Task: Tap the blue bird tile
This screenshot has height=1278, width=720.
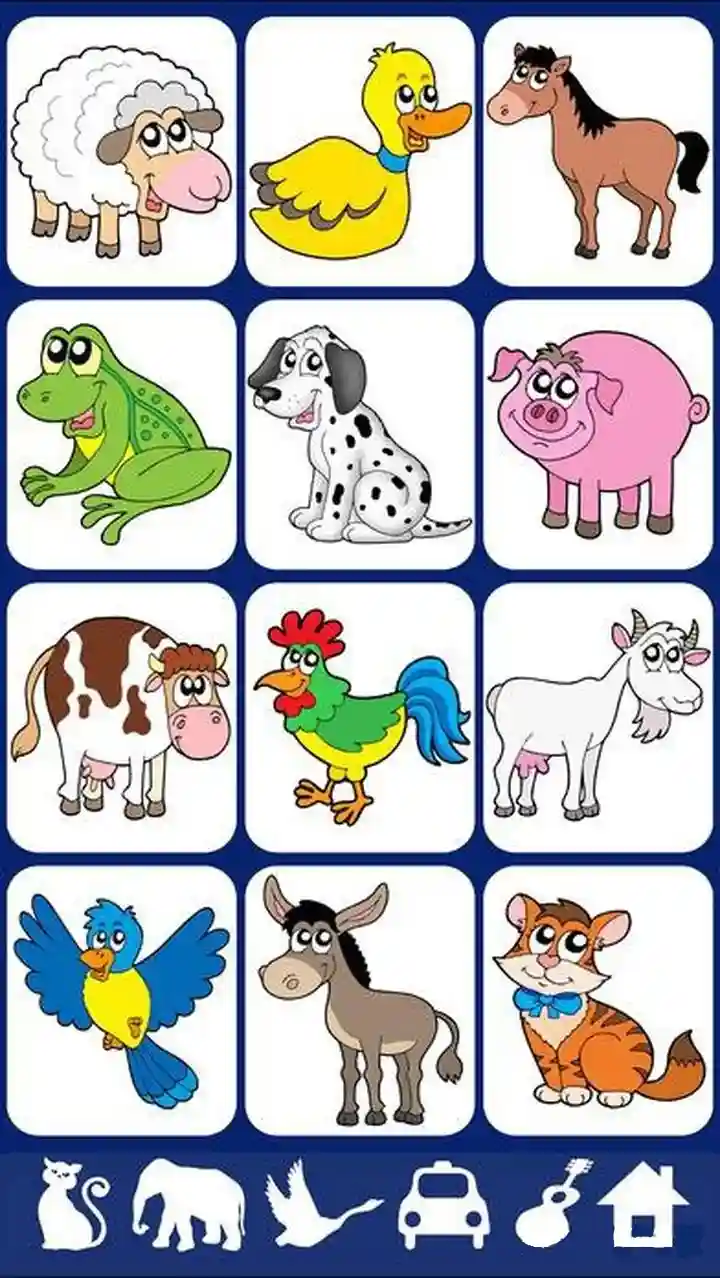Action: [121, 1001]
